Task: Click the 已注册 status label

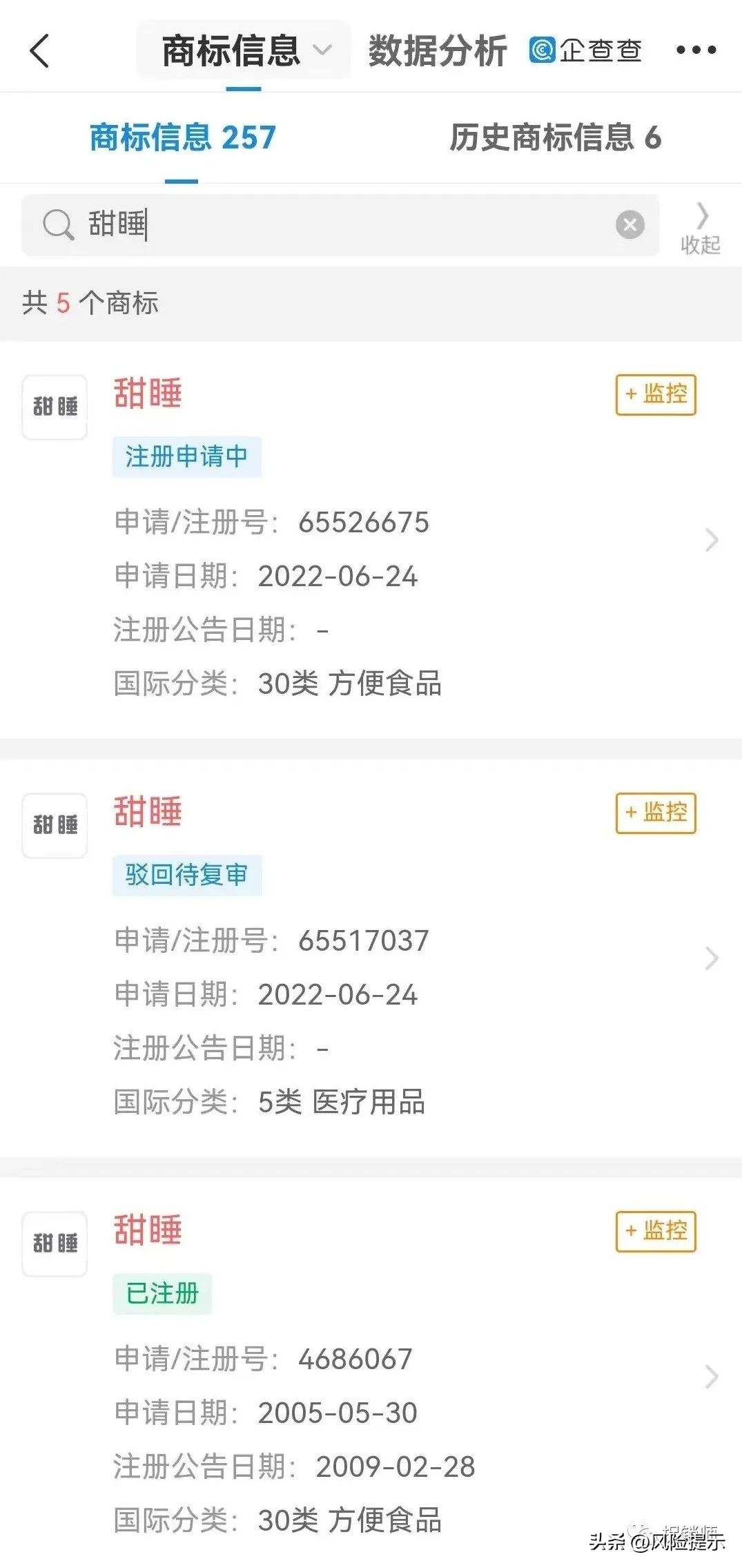Action: [162, 1292]
